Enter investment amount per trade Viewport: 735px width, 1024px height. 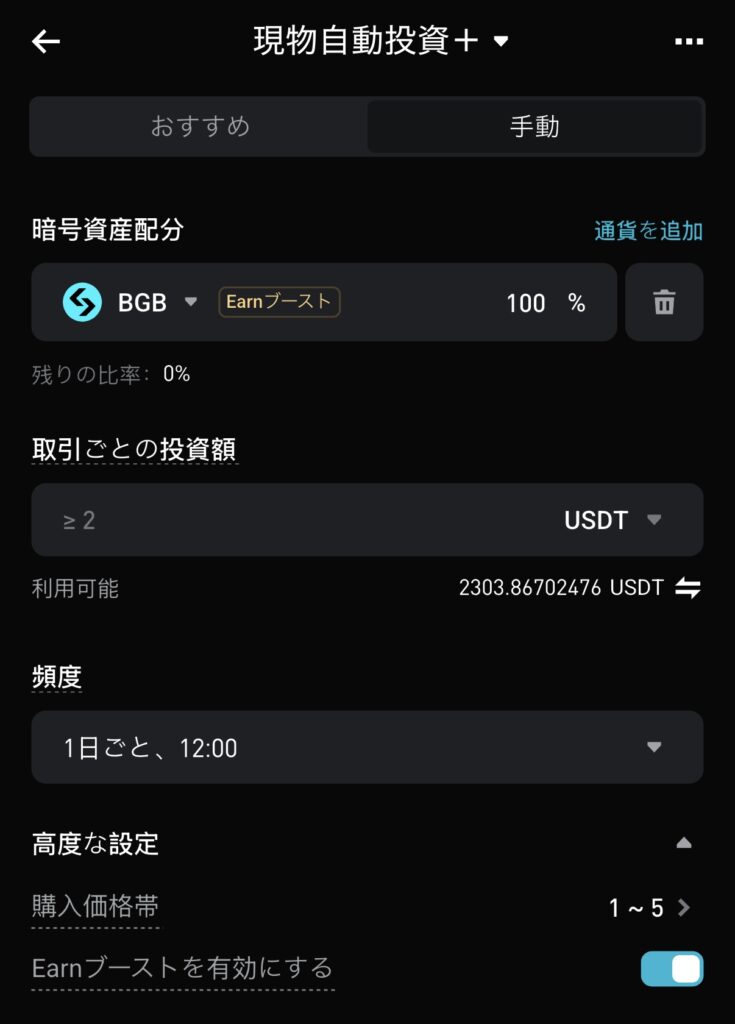coord(280,520)
